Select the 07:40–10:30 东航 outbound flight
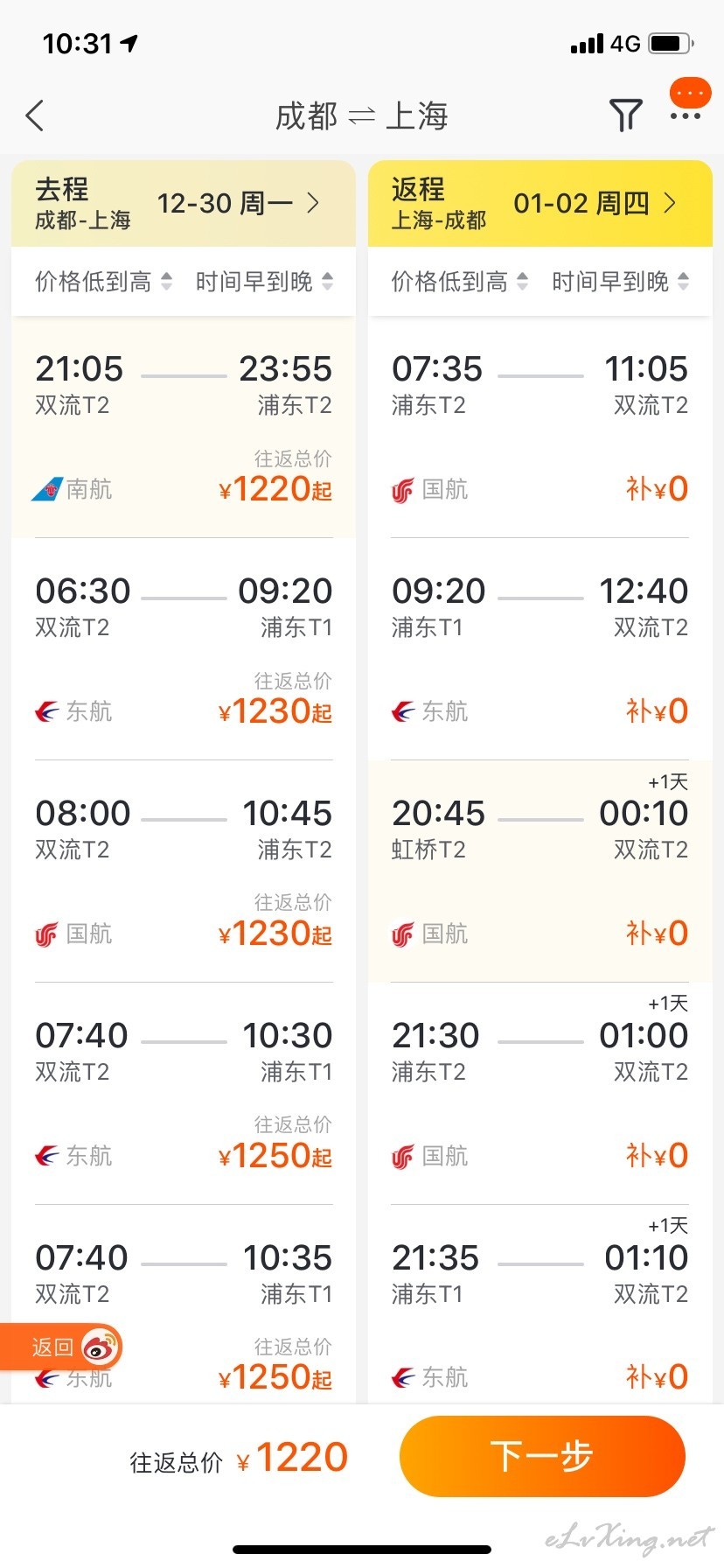This screenshot has height=1568, width=724. (184, 1094)
